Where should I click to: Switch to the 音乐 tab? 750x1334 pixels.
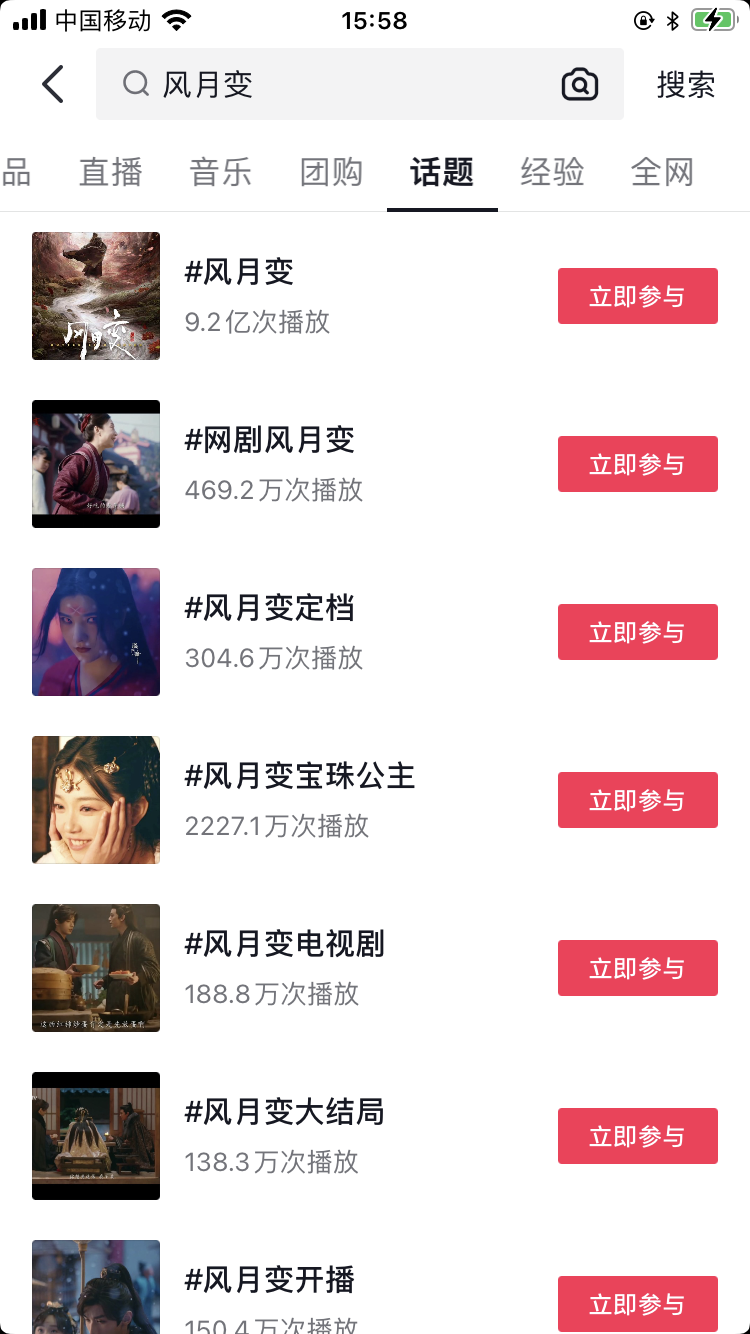(221, 172)
